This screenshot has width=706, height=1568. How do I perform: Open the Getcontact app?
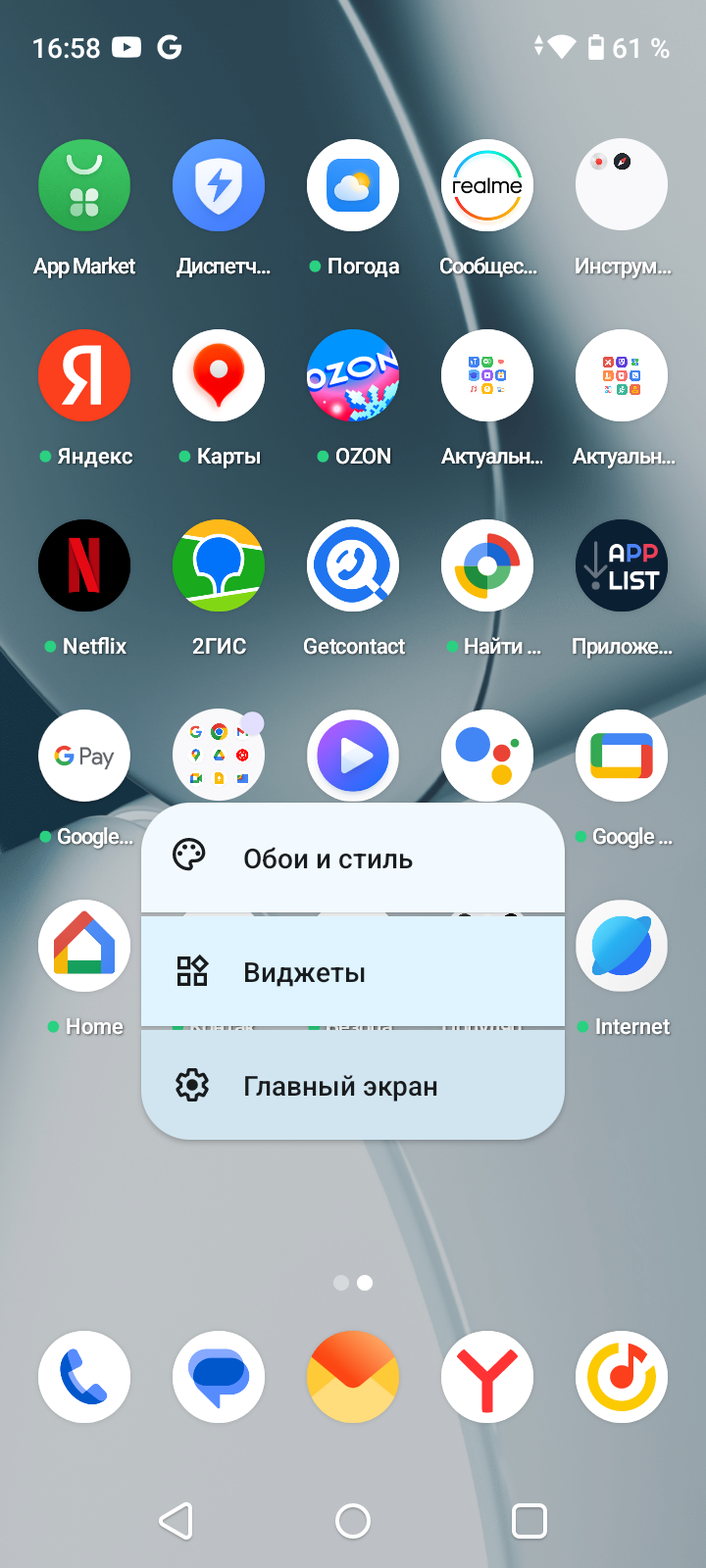click(353, 566)
